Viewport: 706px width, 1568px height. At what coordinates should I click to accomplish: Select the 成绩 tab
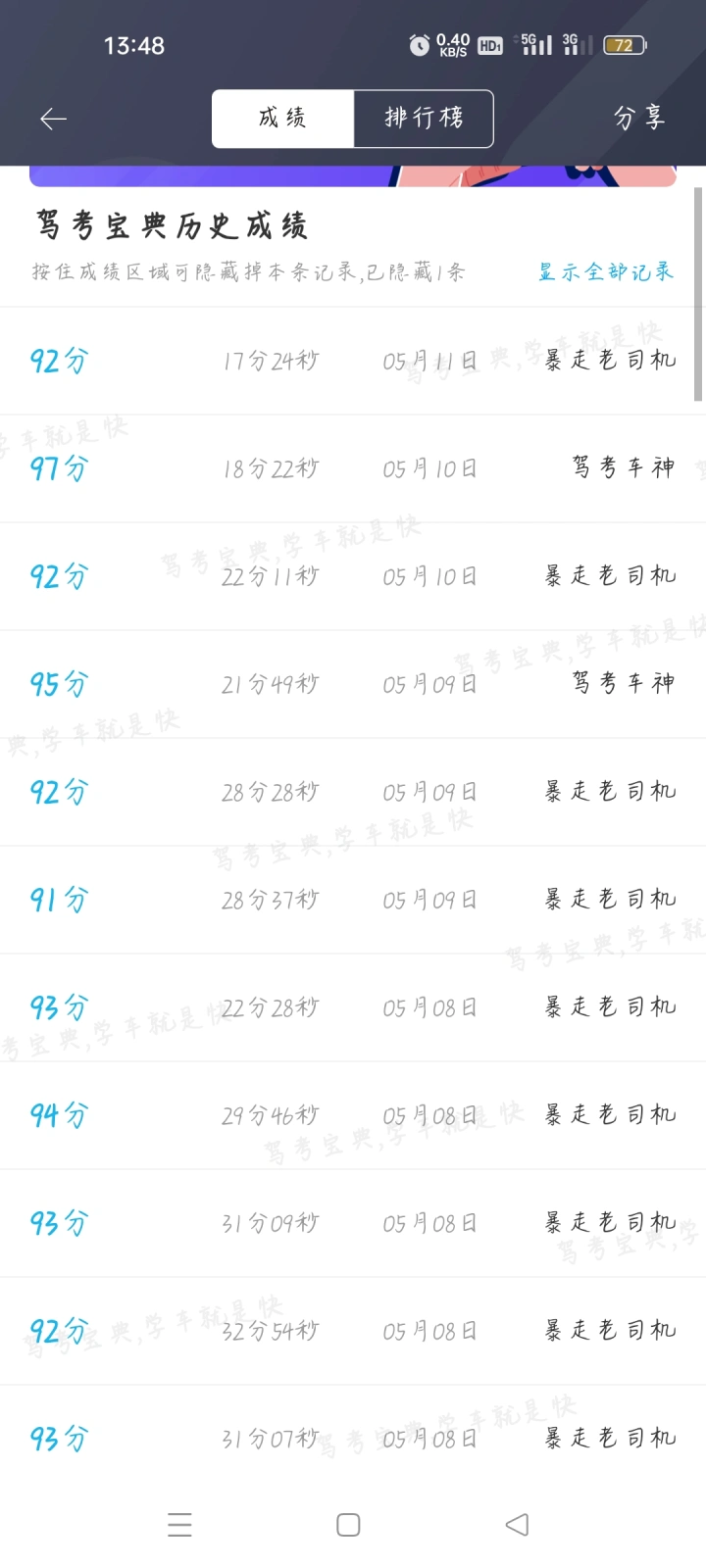pyautogui.click(x=283, y=119)
